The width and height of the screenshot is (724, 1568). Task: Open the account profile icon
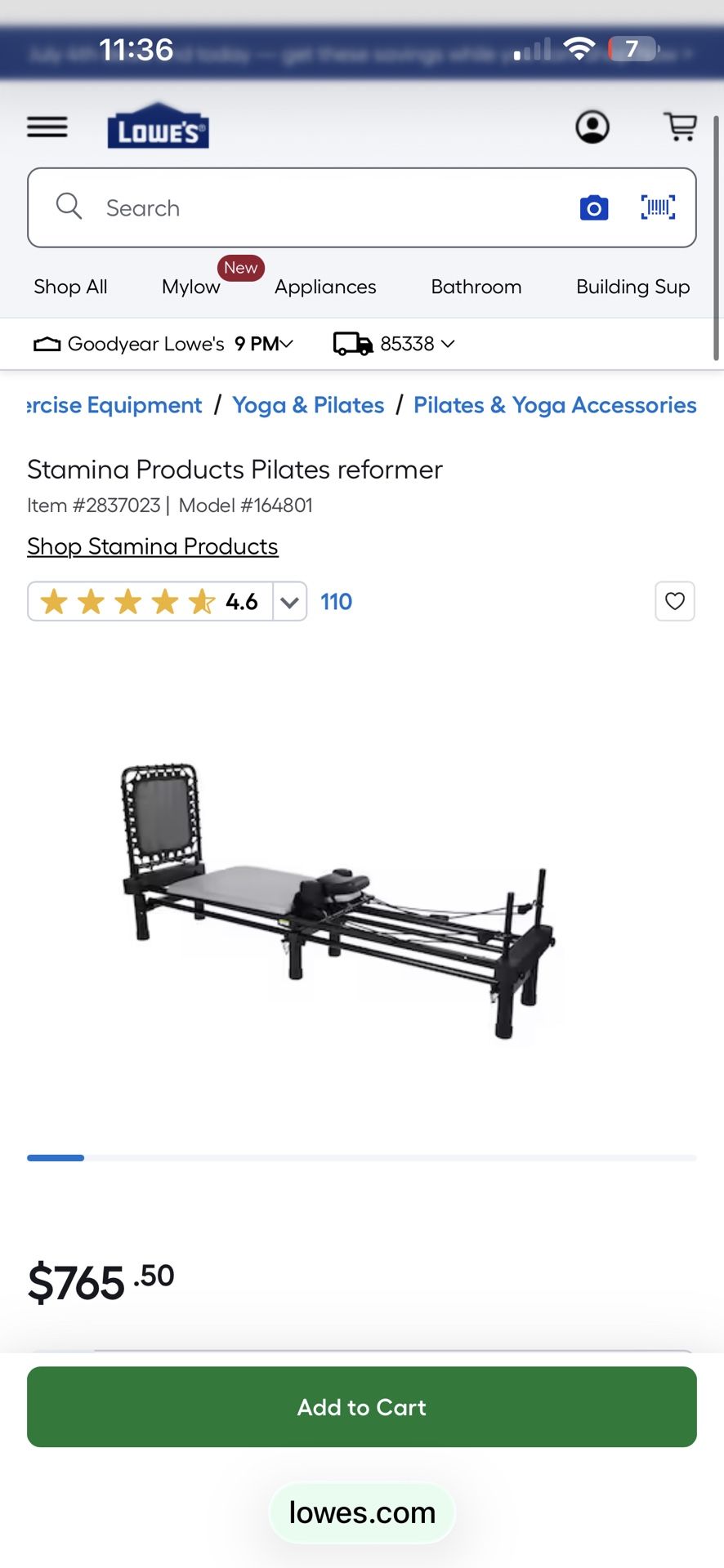click(x=592, y=127)
